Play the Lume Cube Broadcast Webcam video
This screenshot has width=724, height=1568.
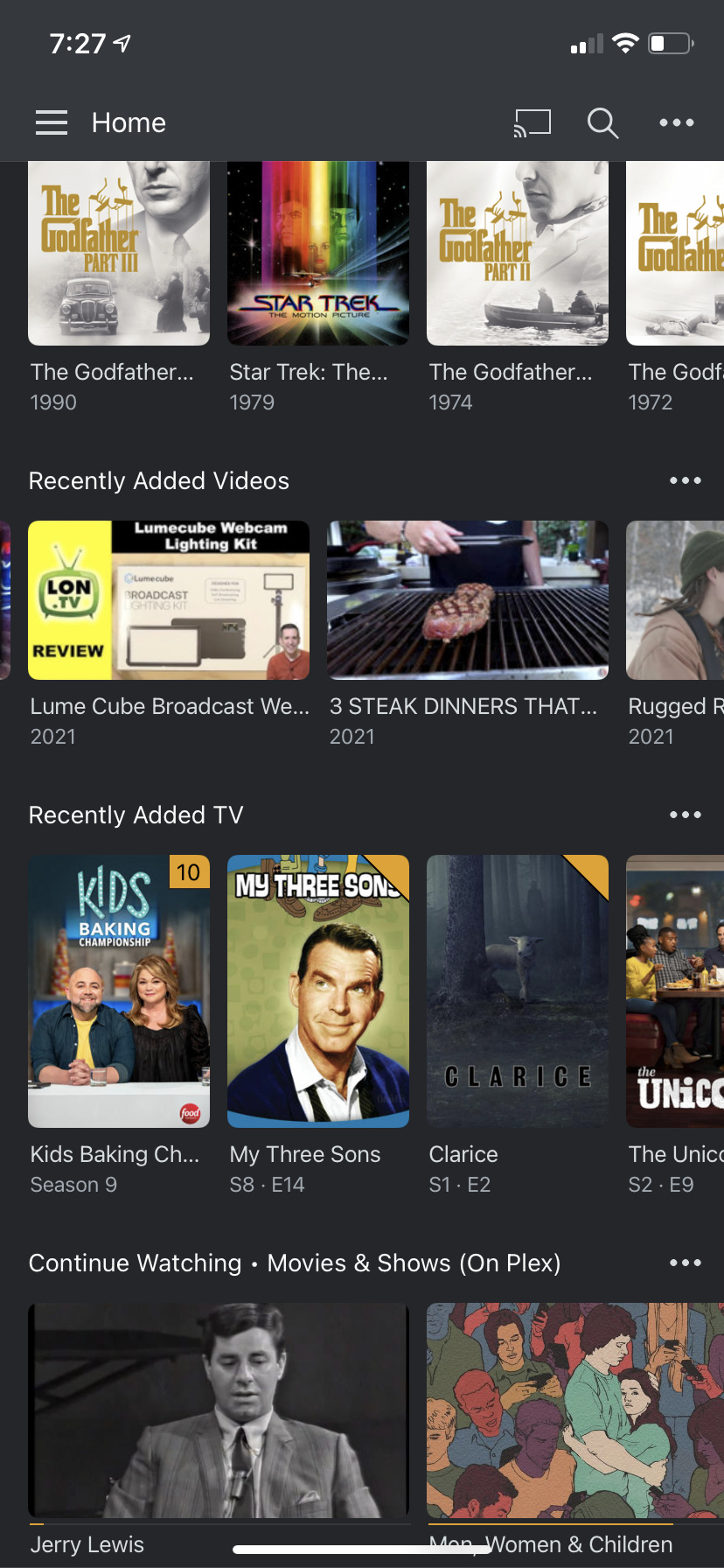point(169,600)
